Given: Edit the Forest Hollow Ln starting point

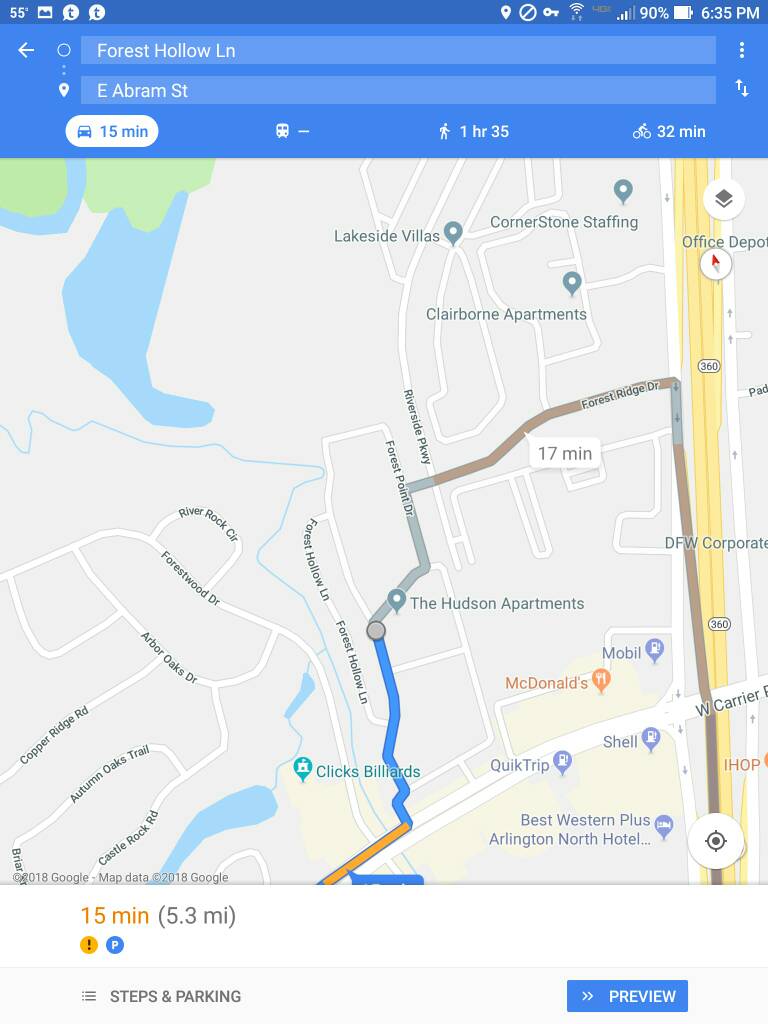Looking at the screenshot, I should (x=398, y=51).
